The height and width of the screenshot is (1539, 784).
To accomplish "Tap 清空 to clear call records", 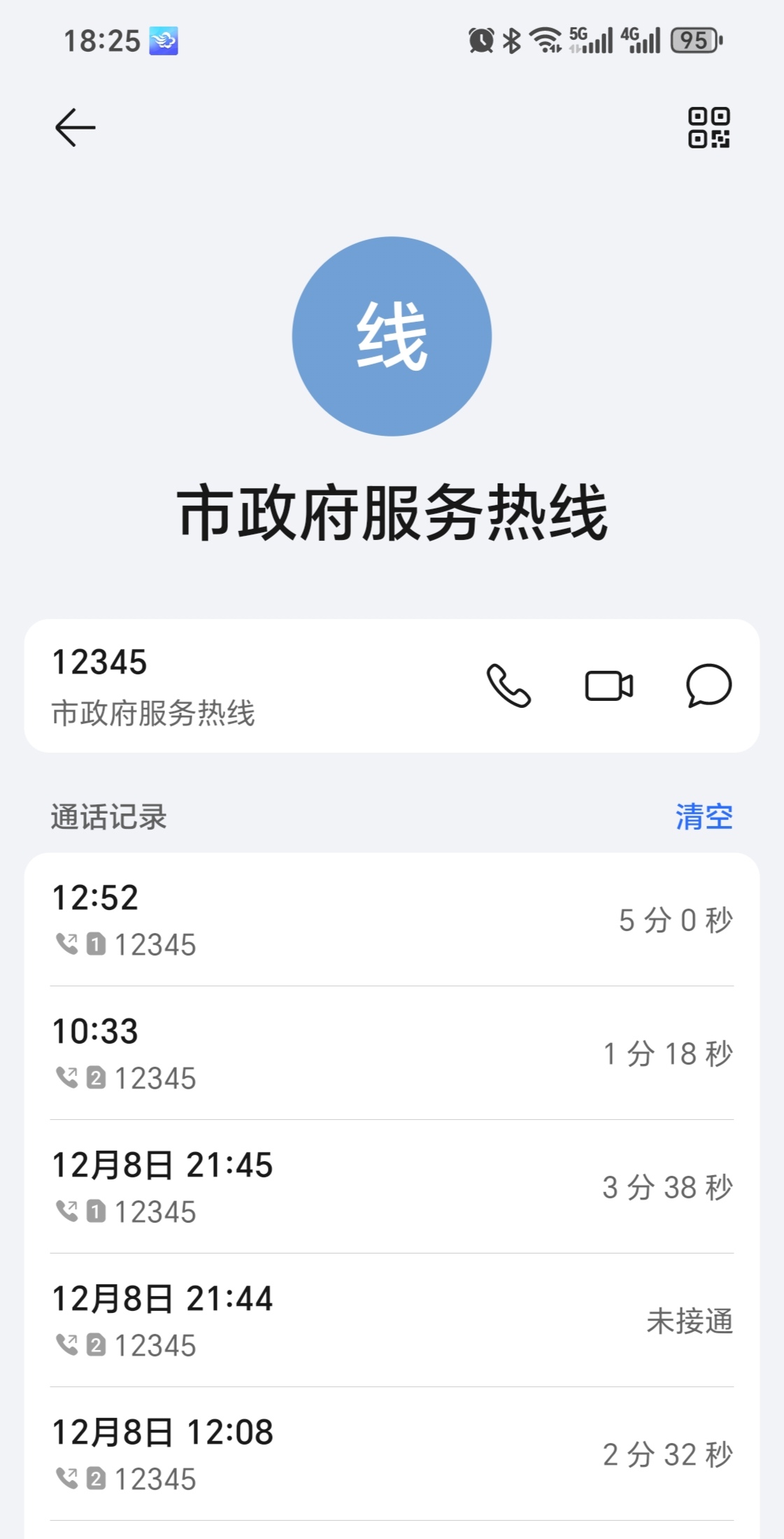I will (704, 816).
